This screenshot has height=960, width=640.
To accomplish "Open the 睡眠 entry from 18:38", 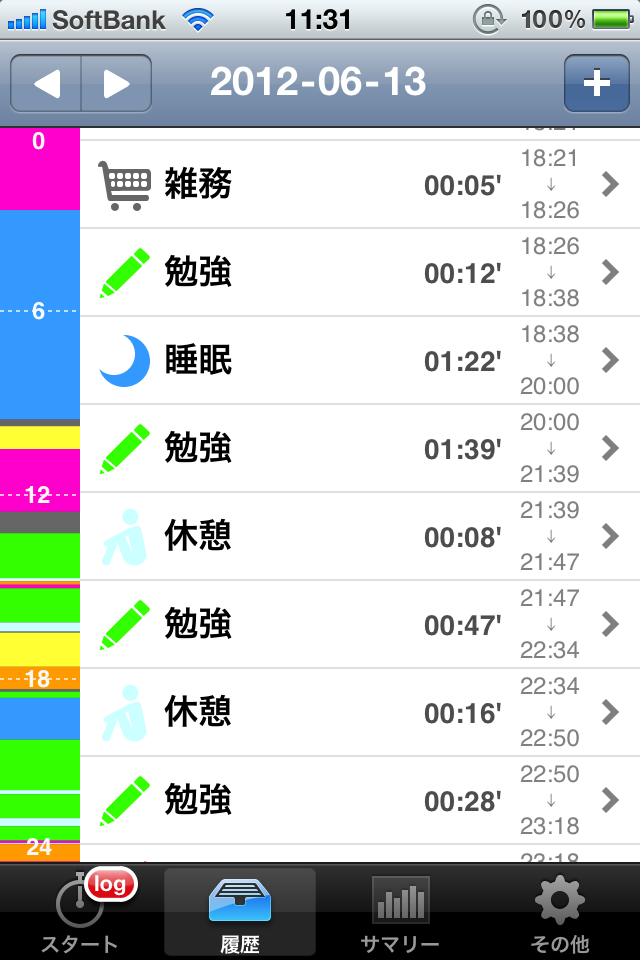I will 360,361.
